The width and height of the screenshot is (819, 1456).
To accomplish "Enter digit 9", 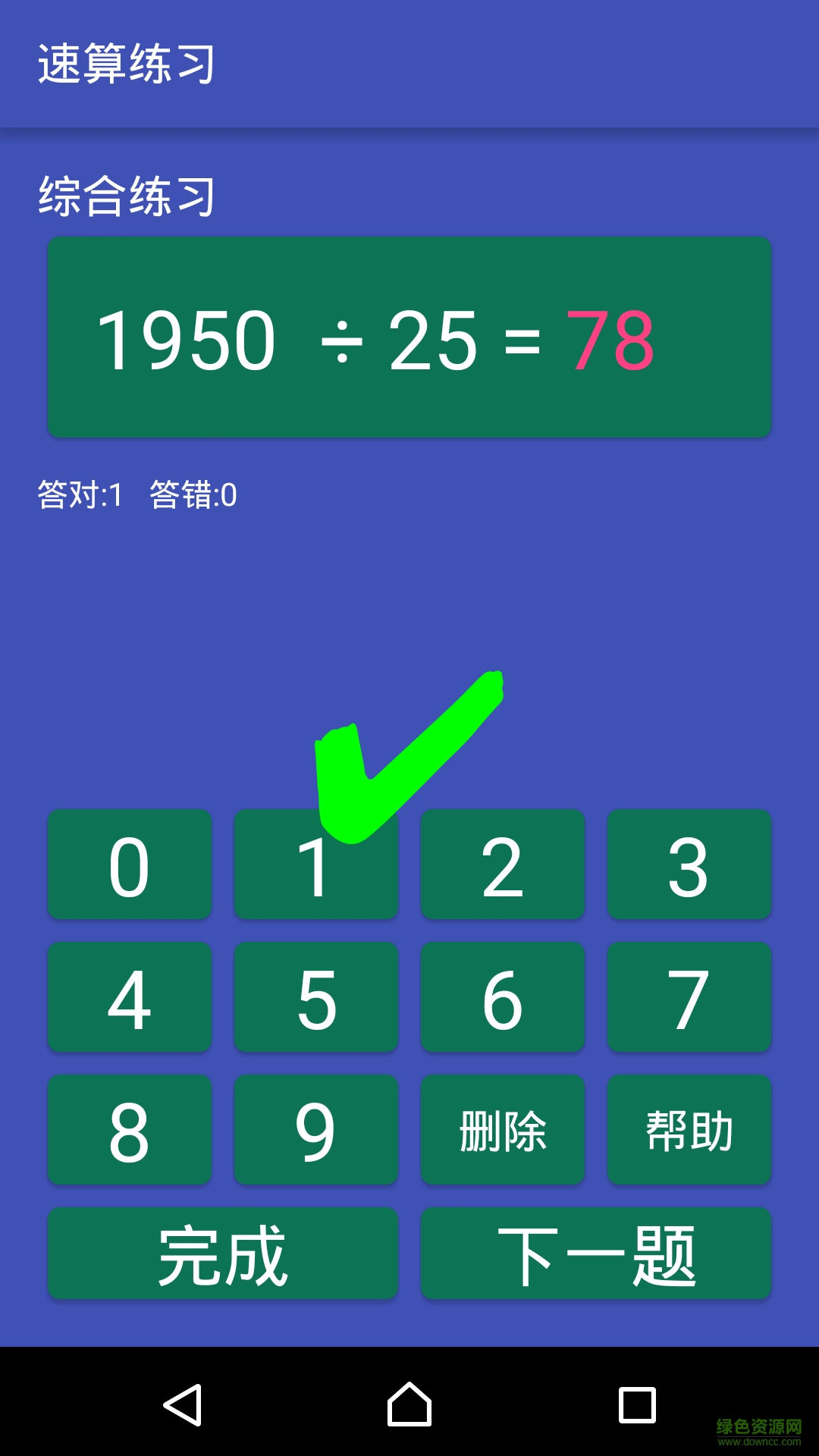I will tap(315, 1131).
